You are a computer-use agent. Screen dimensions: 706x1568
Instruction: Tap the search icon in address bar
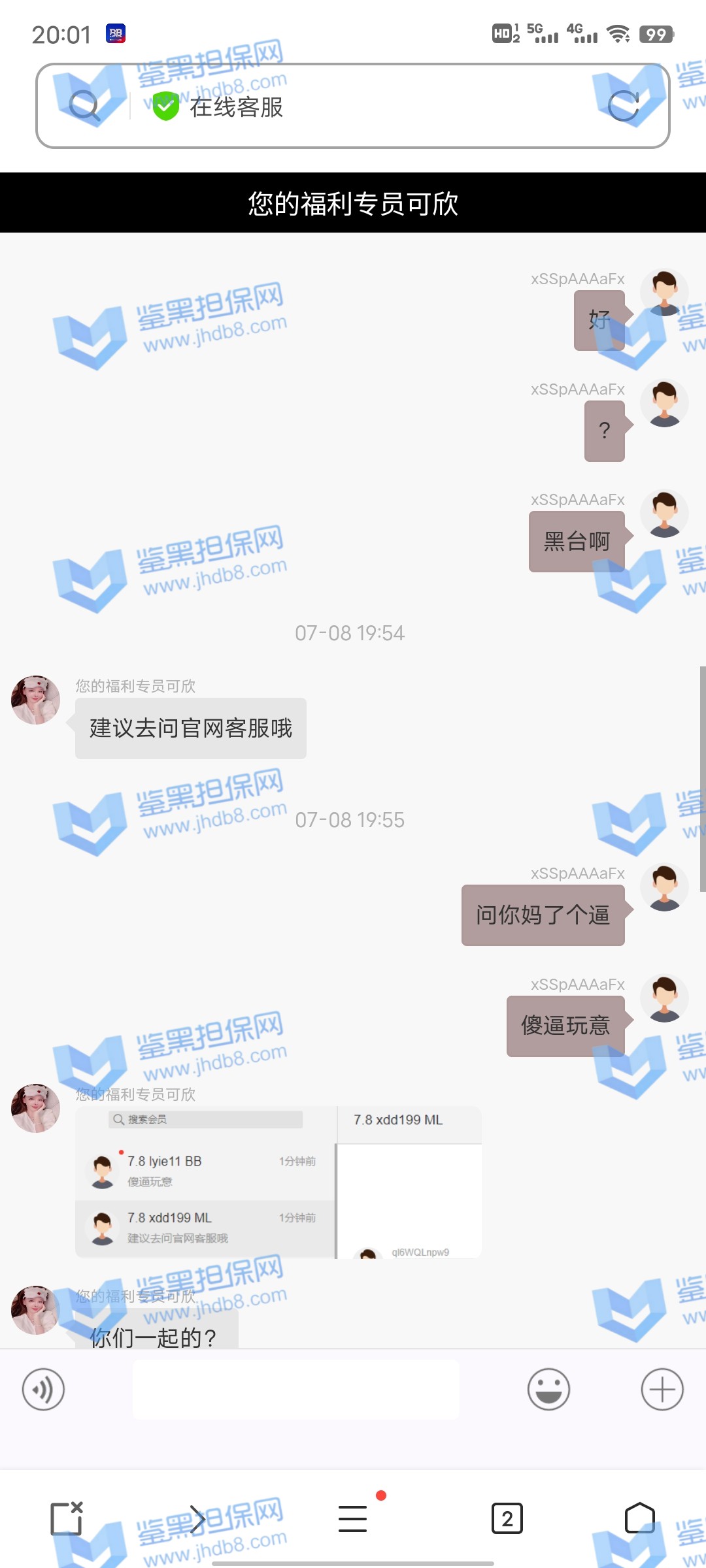pyautogui.click(x=84, y=106)
